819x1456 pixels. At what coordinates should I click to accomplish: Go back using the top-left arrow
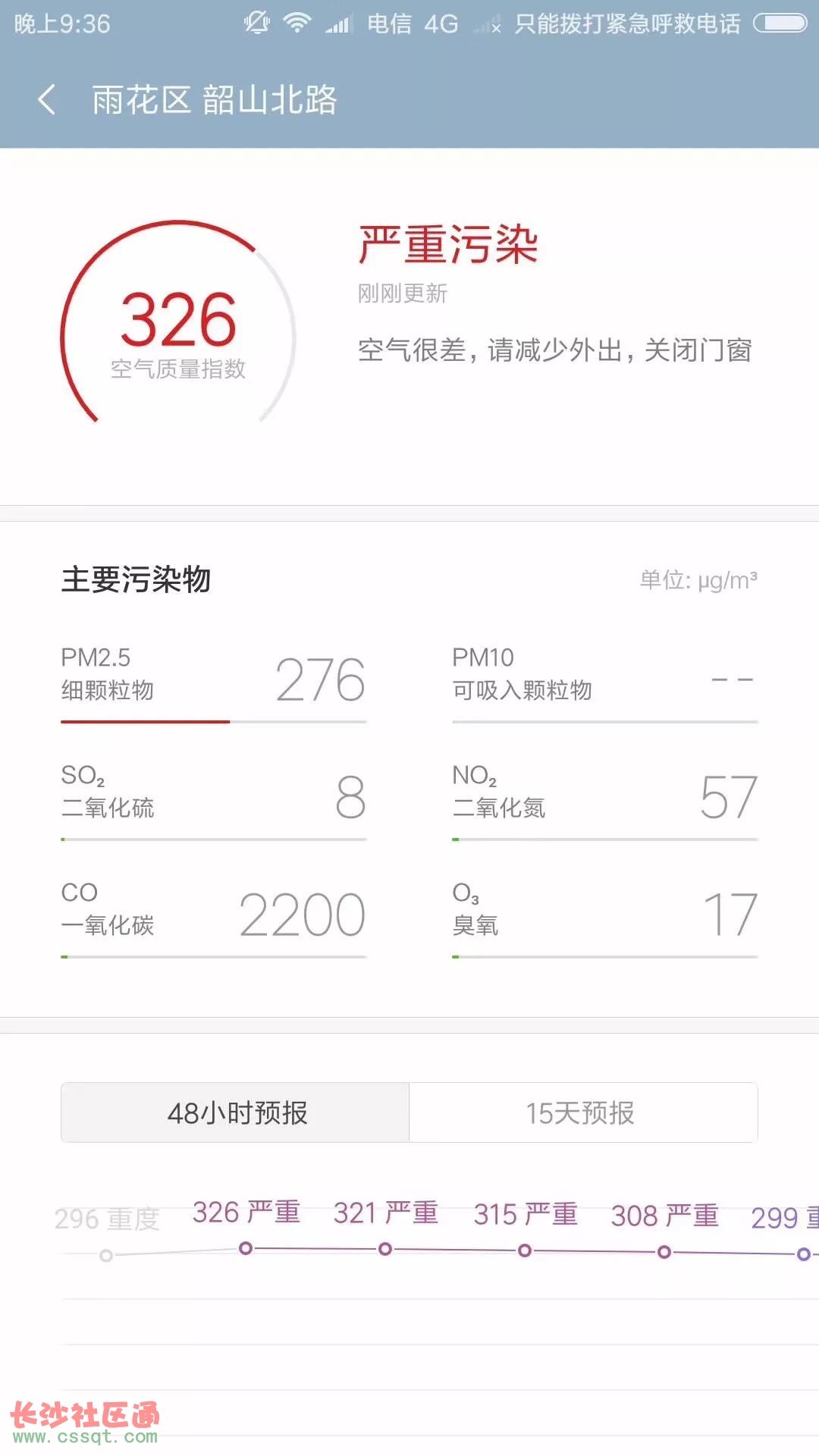click(47, 99)
